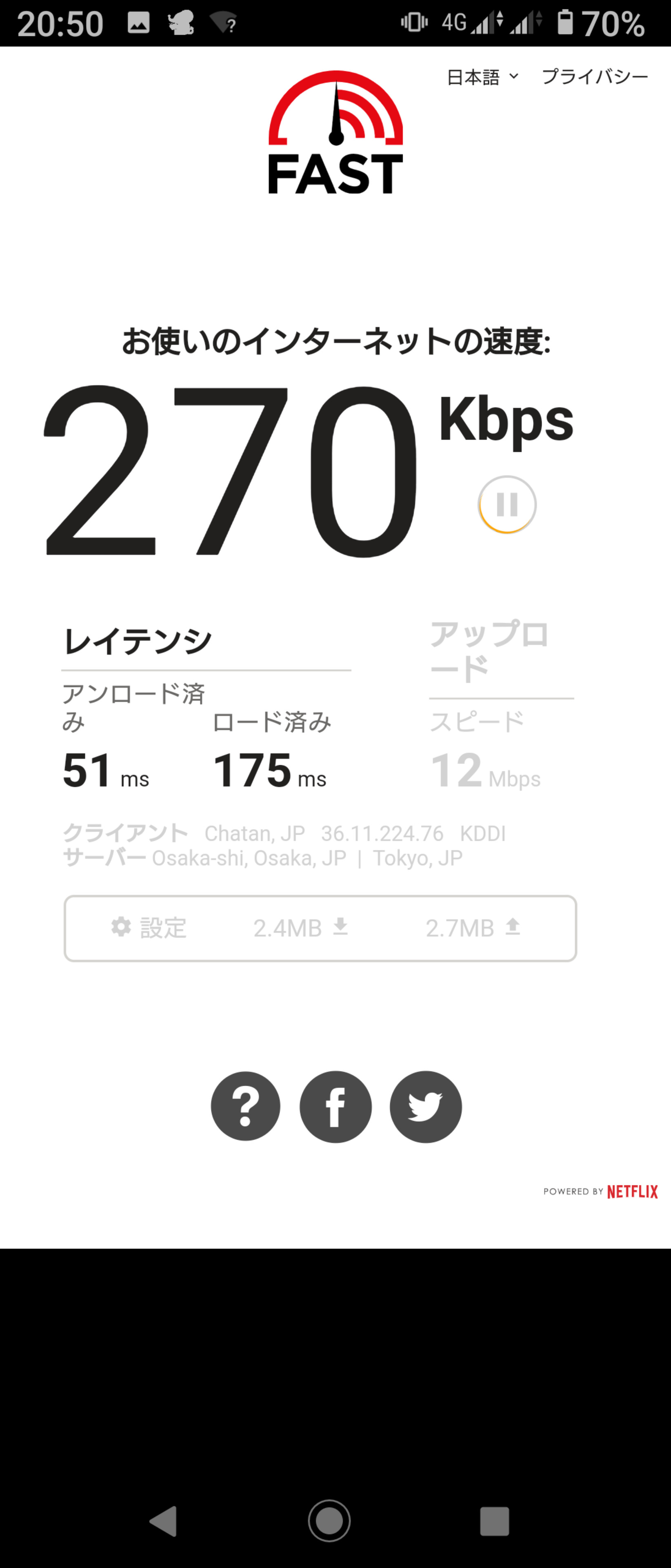Open the 日本語 language dropdown
This screenshot has width=671, height=1568.
coord(482,77)
